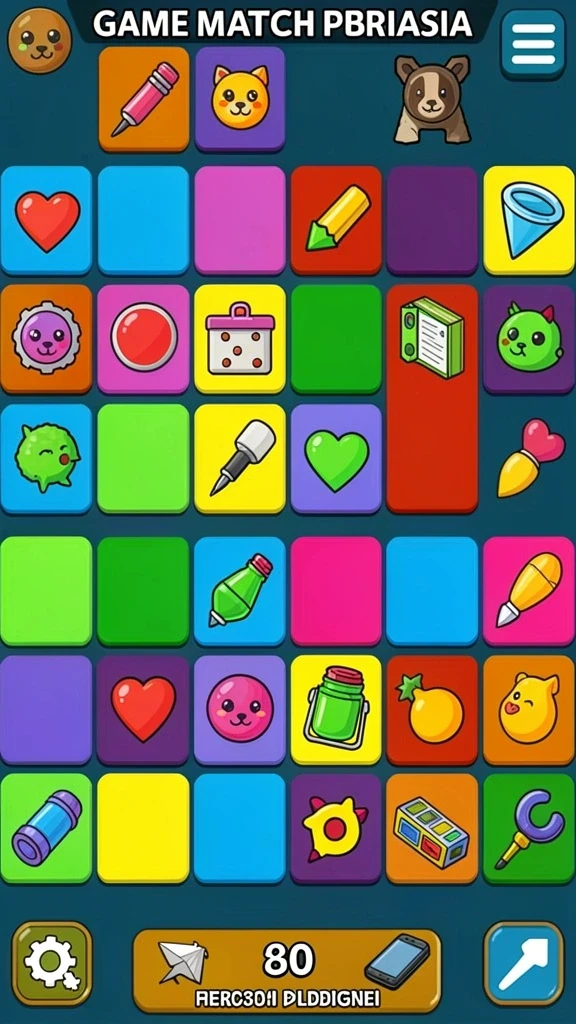Tap the paper plane icon in score bar
Image resolution: width=576 pixels, height=1024 pixels.
[182, 962]
